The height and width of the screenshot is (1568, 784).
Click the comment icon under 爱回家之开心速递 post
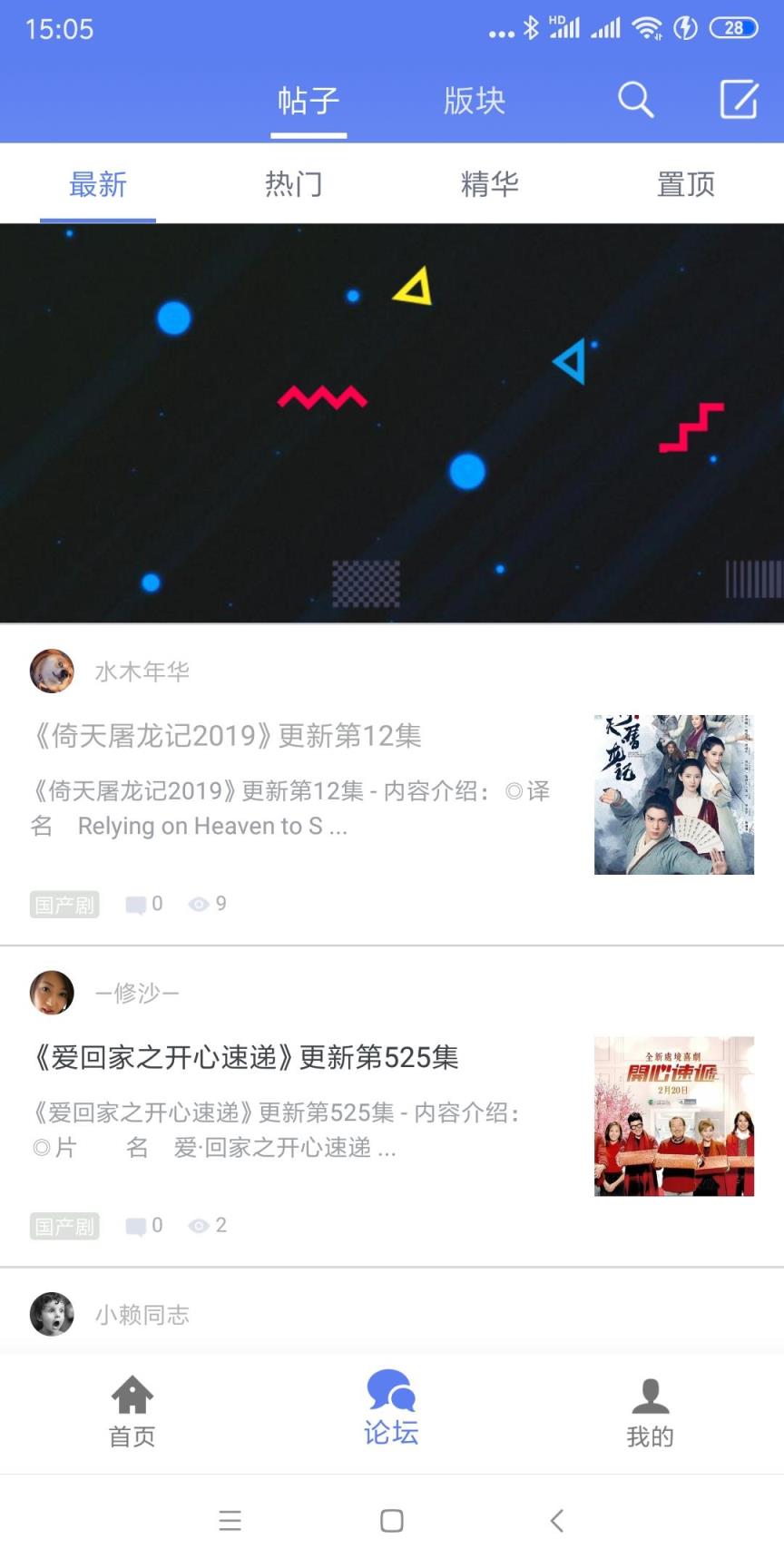coord(137,1225)
